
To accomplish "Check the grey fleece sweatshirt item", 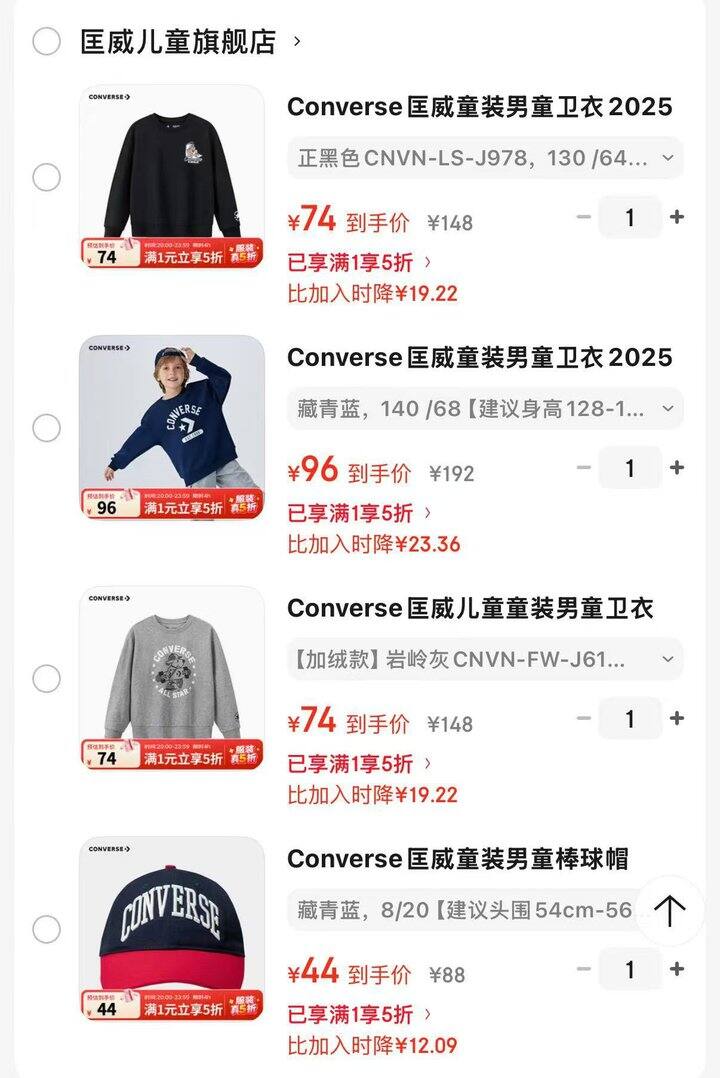I will [x=46, y=679].
